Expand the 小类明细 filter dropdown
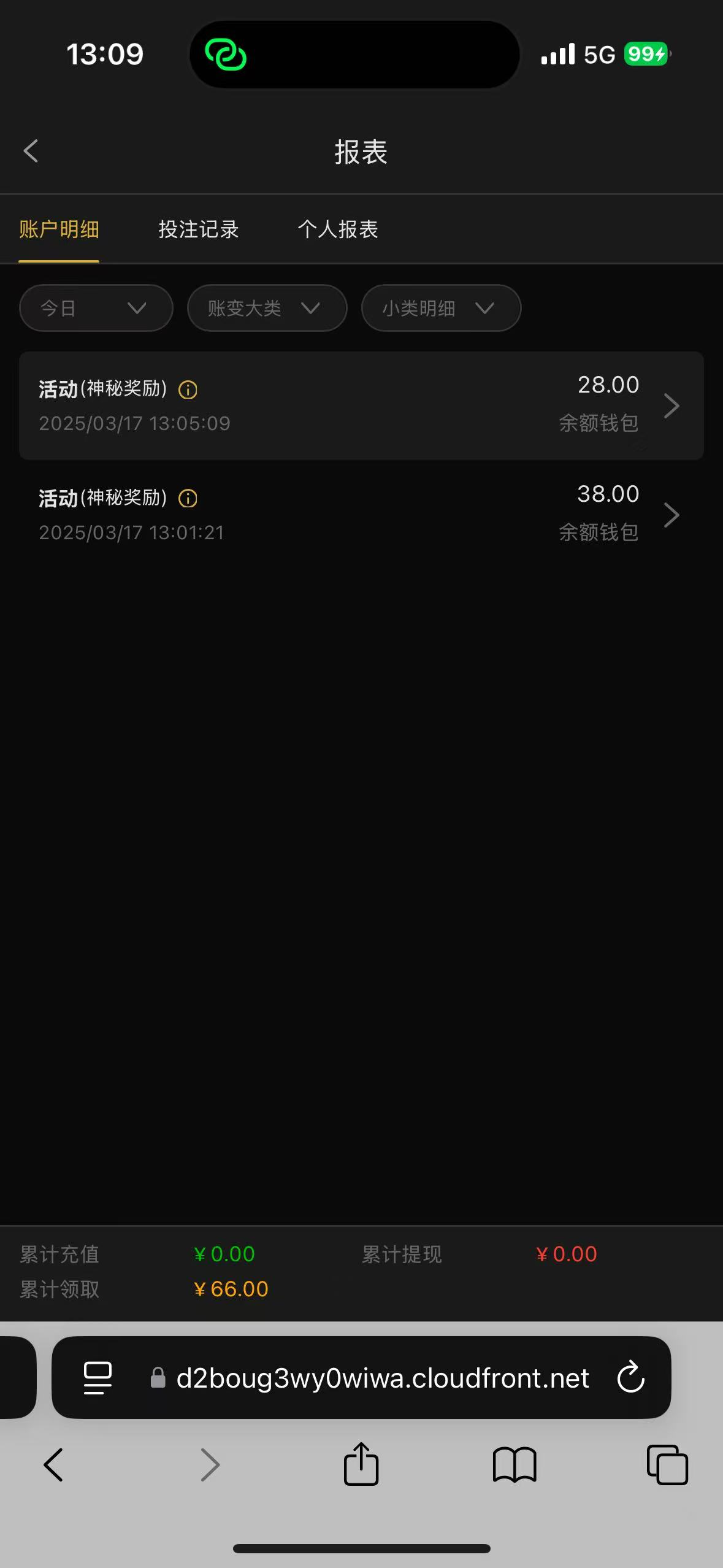 pos(441,308)
